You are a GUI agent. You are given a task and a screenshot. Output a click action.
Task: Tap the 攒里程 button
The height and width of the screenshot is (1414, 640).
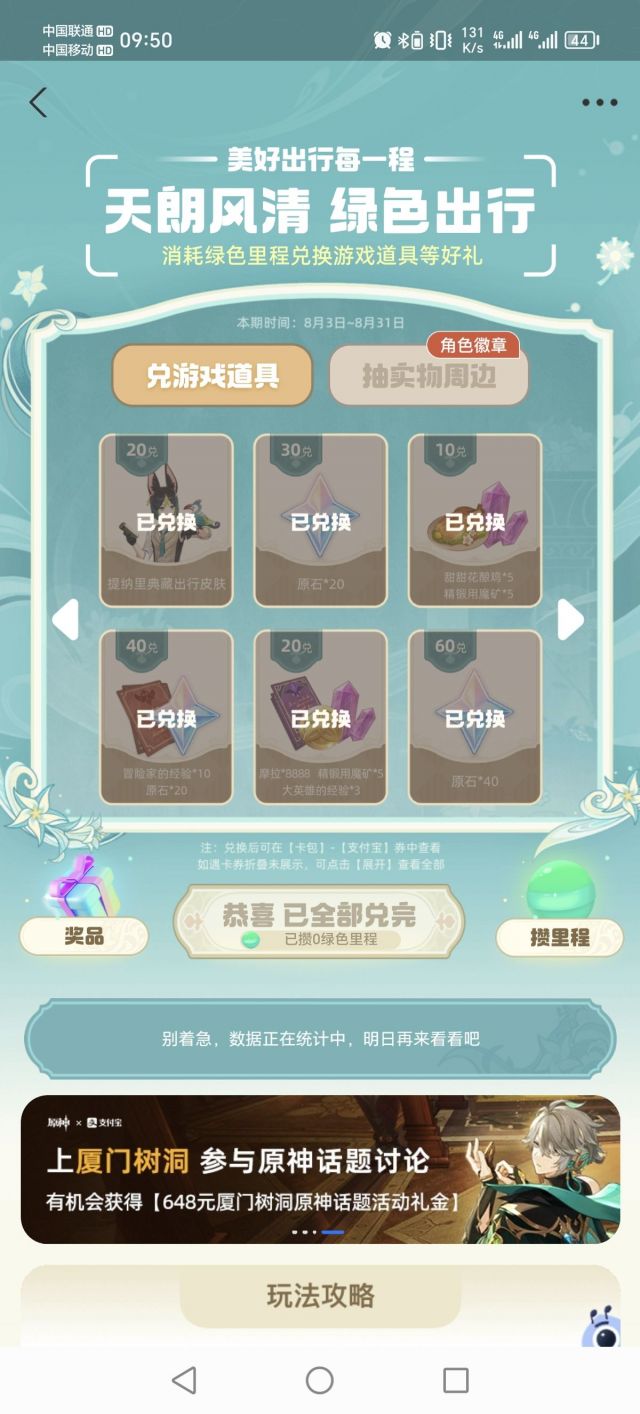(559, 936)
